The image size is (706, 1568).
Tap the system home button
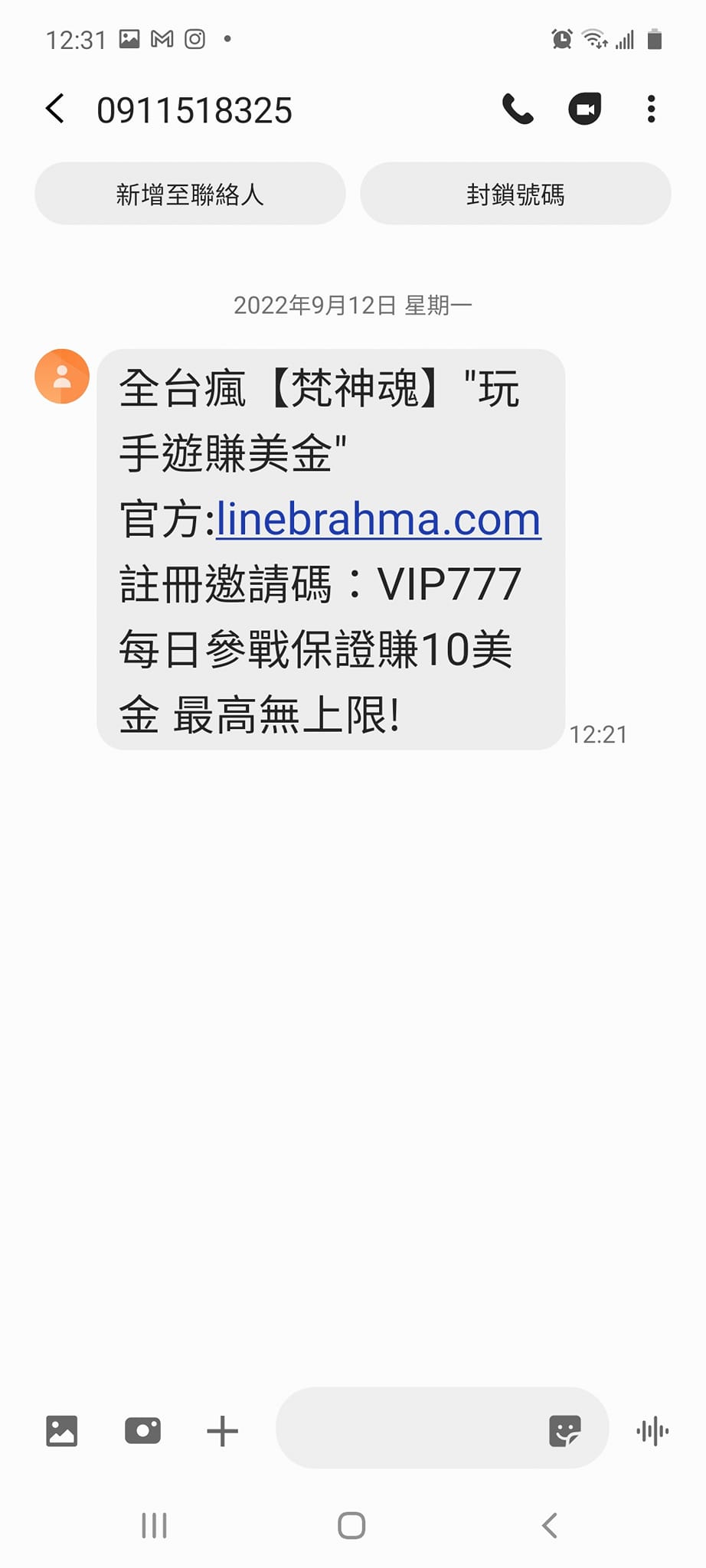pyautogui.click(x=351, y=1525)
